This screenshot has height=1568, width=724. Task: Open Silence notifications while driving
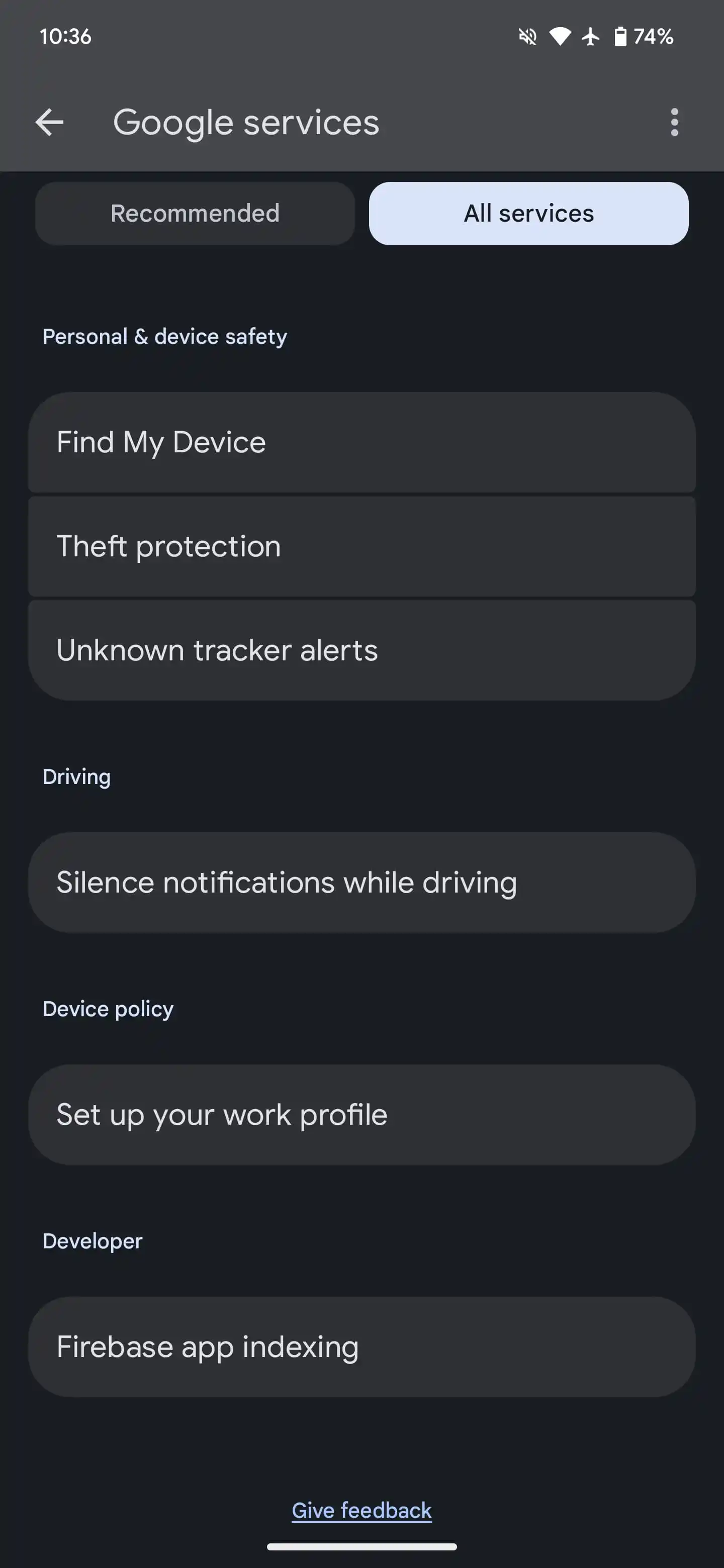(x=361, y=882)
